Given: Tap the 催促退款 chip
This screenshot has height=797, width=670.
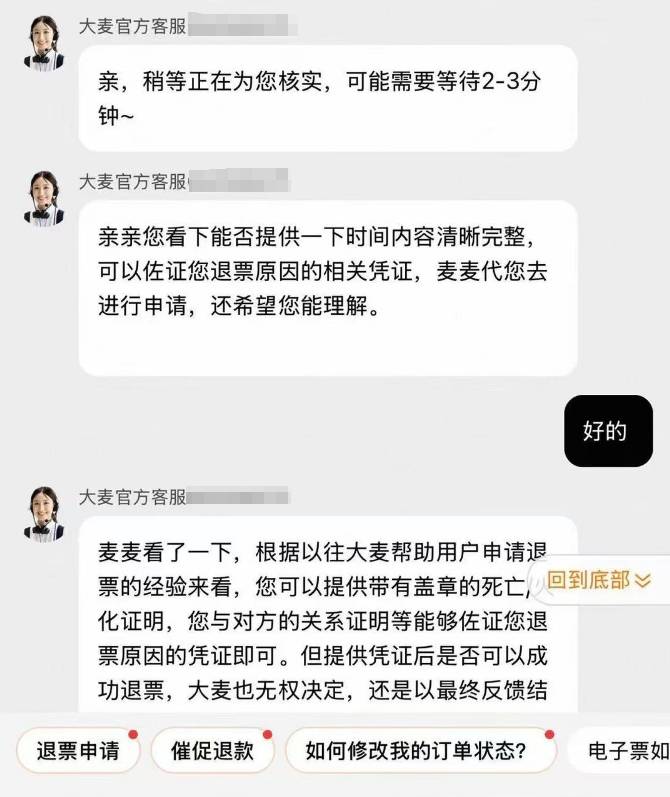Looking at the screenshot, I should 212,751.
